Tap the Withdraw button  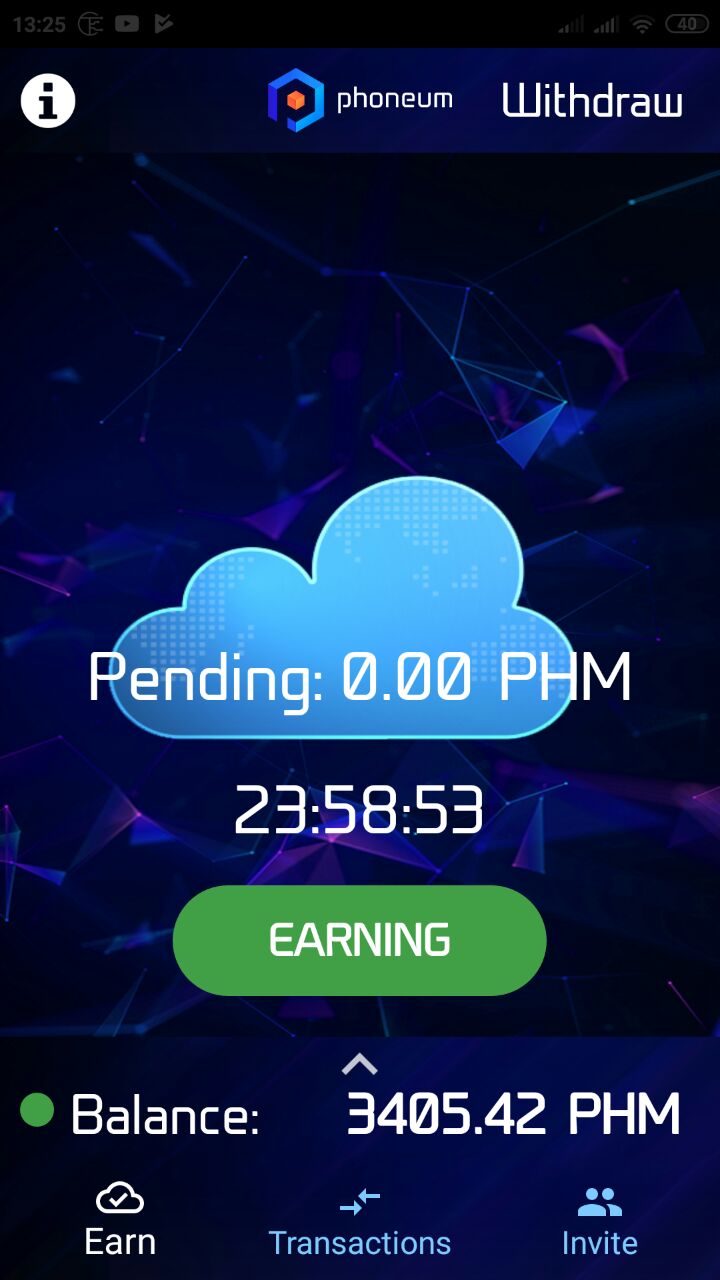(592, 101)
